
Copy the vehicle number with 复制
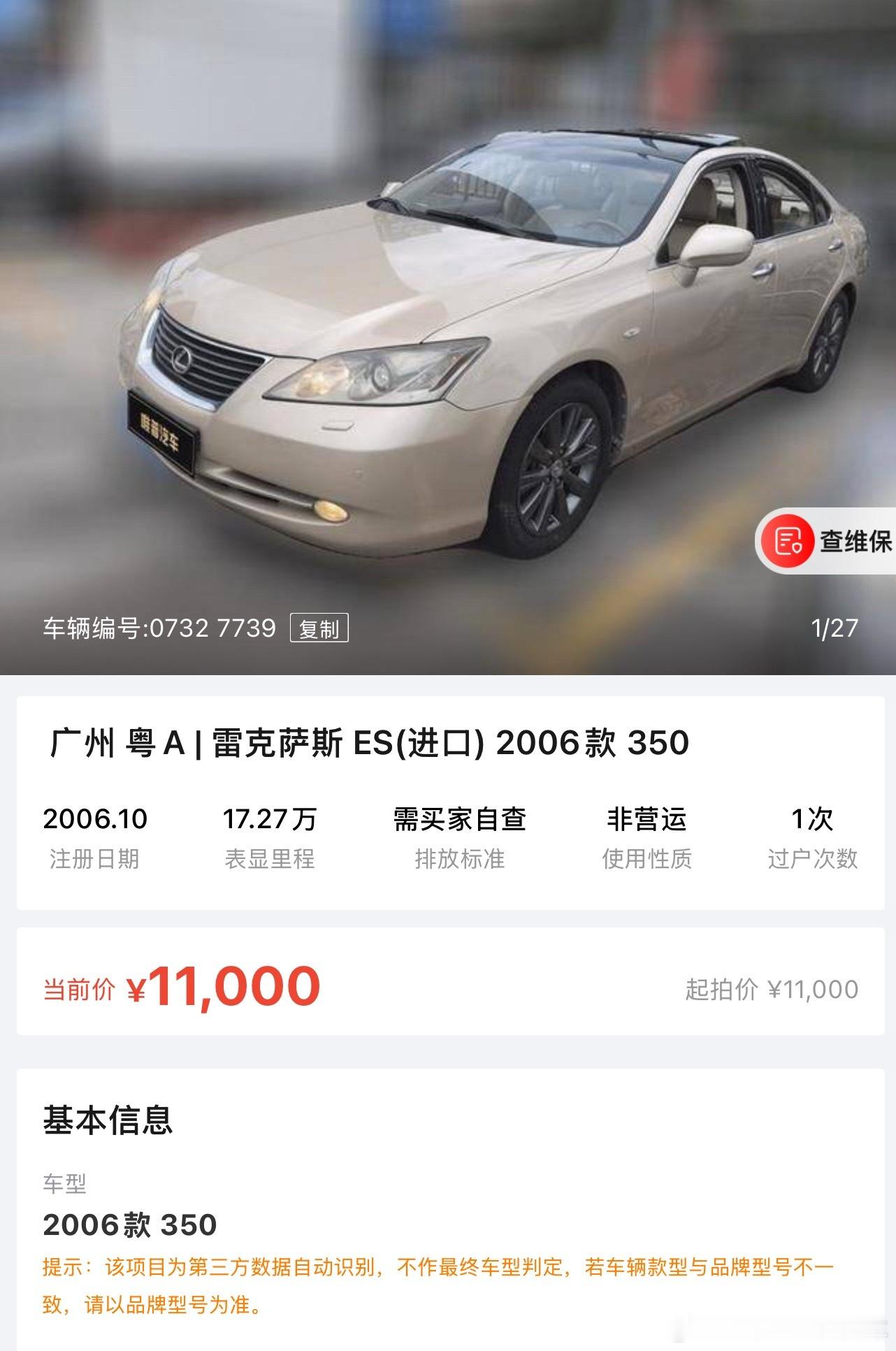(319, 628)
